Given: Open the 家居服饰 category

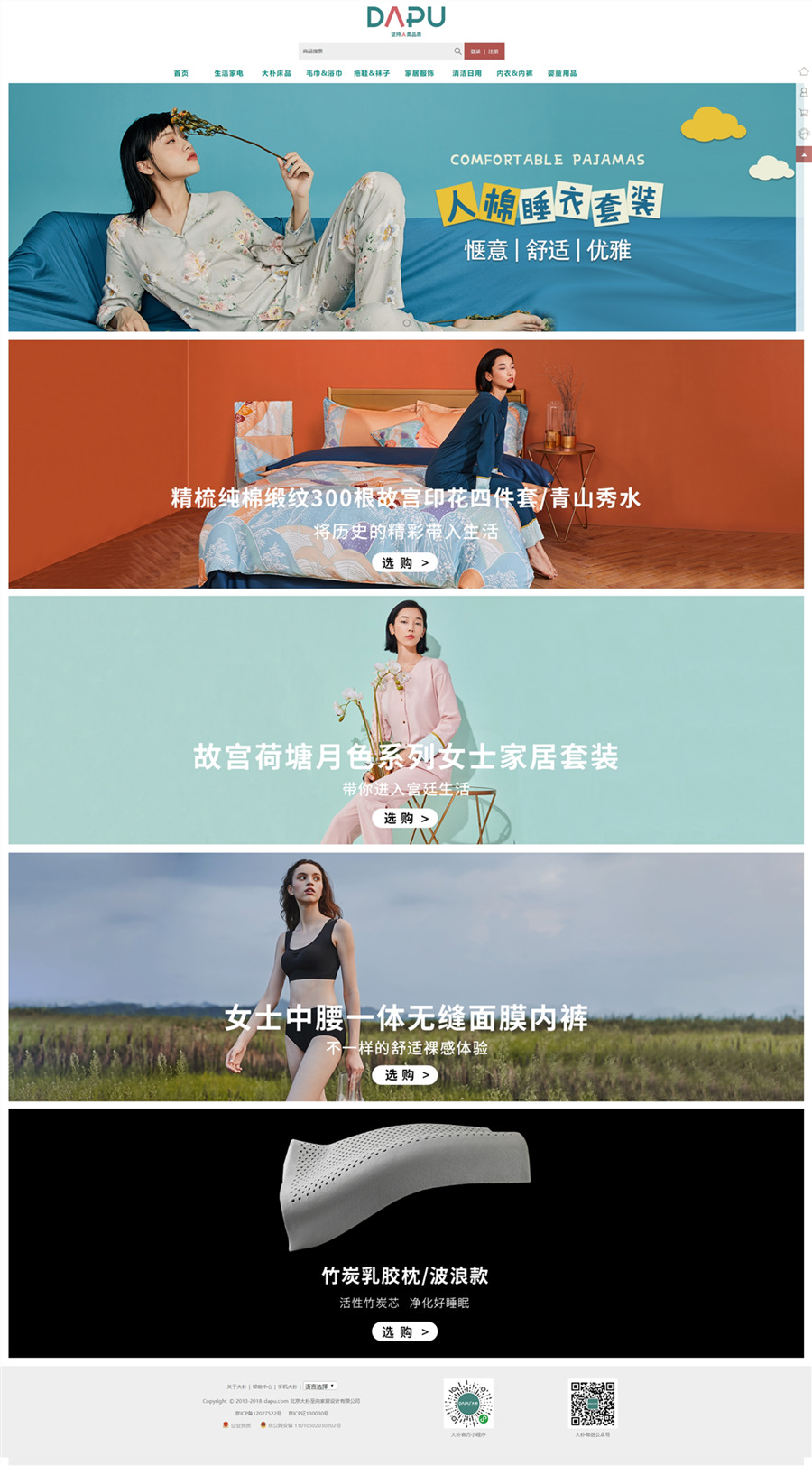Looking at the screenshot, I should 420,73.
